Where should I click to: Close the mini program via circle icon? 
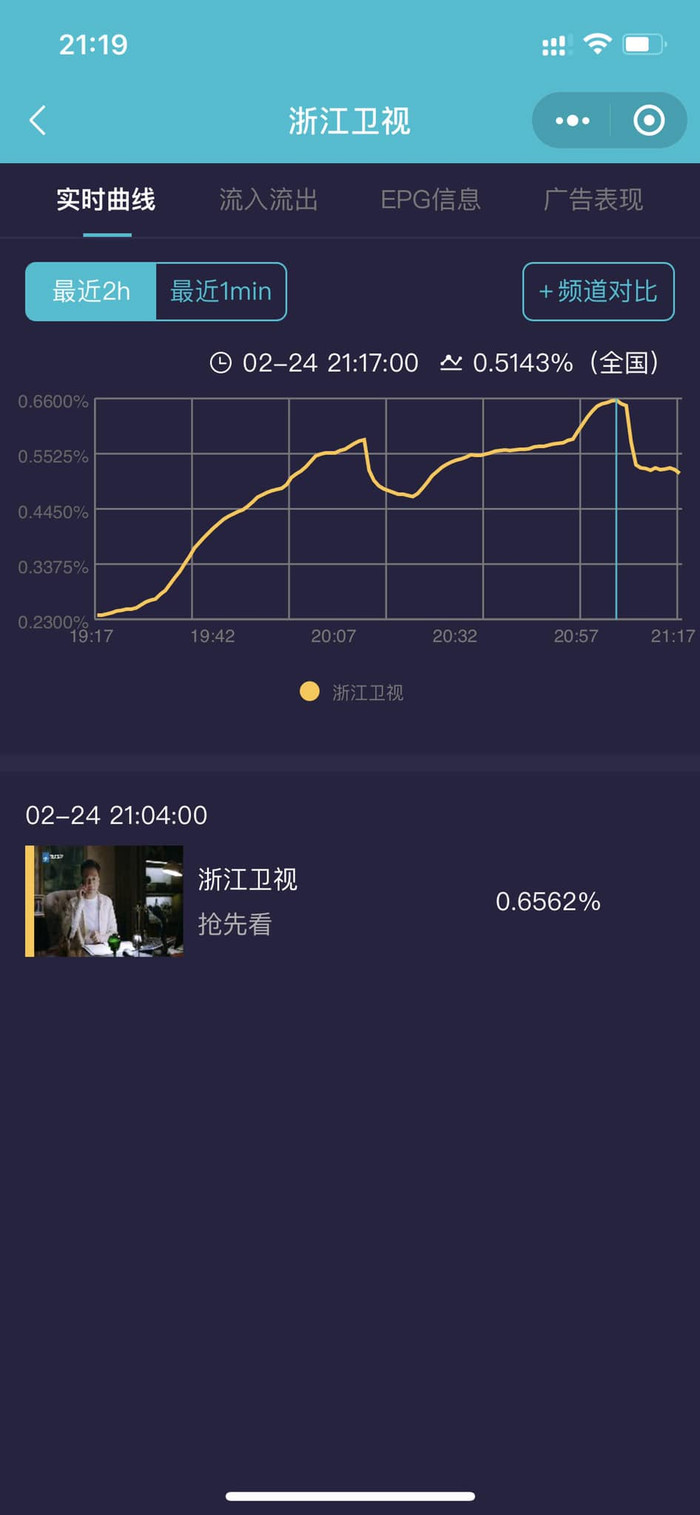[649, 121]
